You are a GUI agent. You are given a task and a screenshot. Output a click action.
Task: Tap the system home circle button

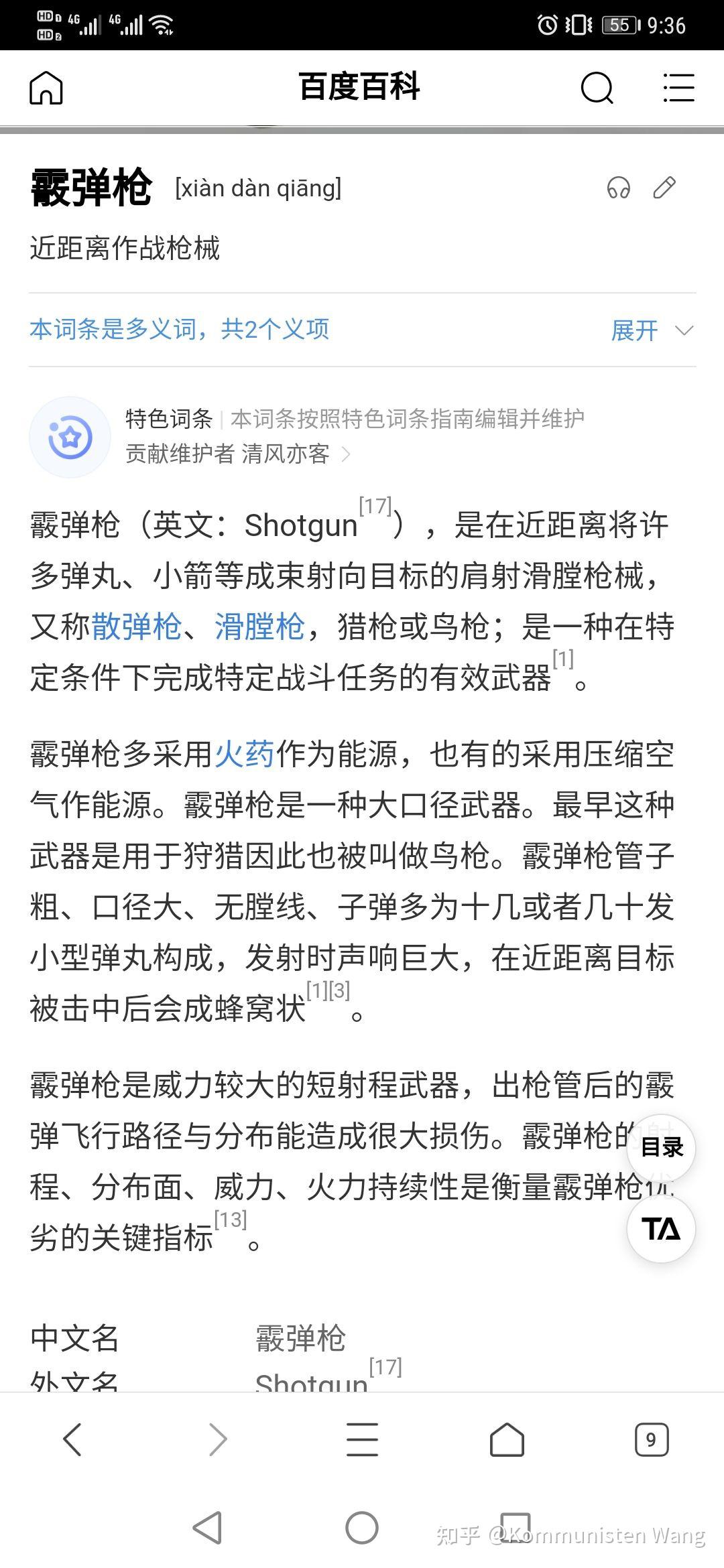click(x=362, y=1528)
